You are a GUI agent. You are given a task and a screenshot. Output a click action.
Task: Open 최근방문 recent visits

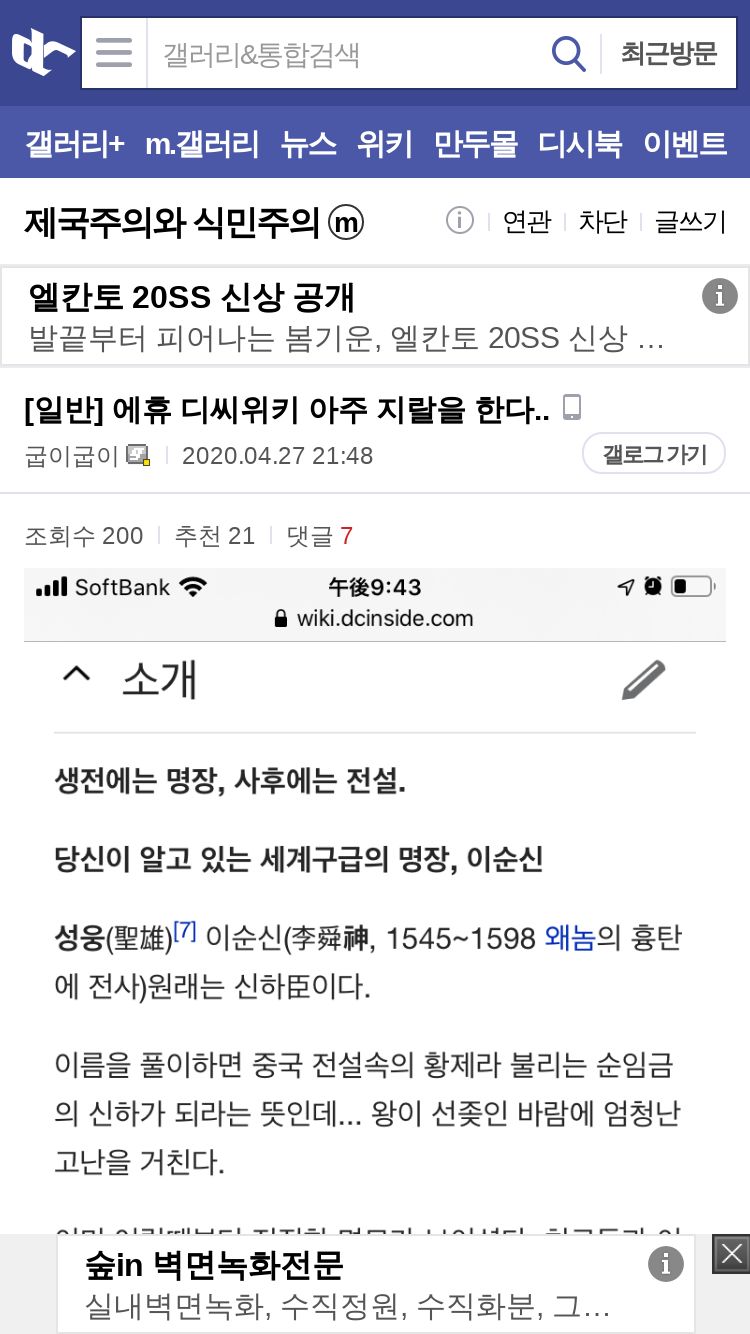click(x=669, y=53)
